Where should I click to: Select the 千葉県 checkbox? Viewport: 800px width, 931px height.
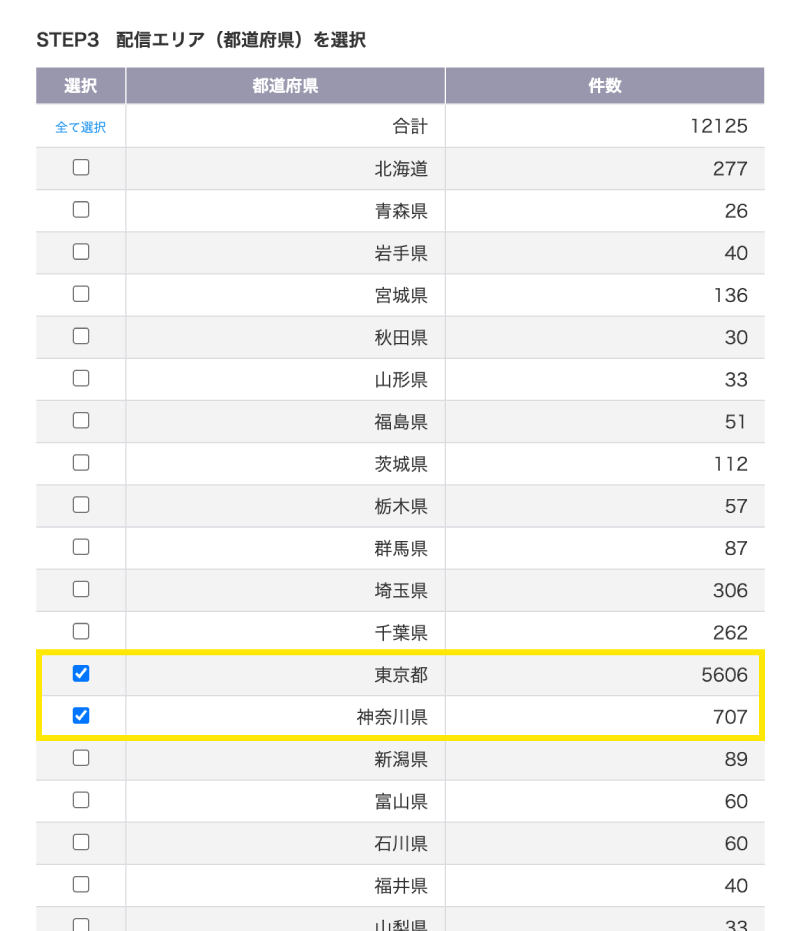tap(81, 631)
